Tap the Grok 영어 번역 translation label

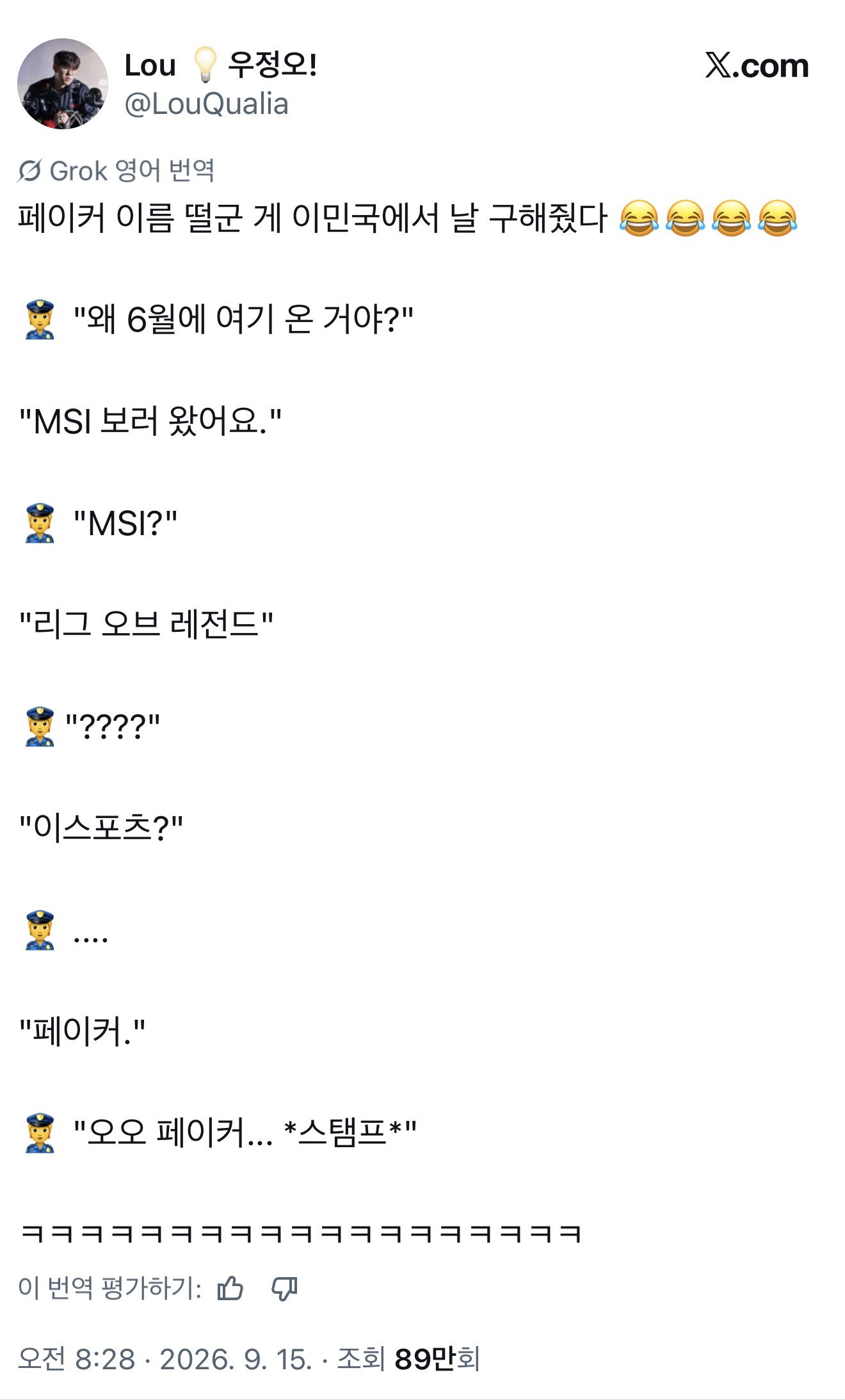[116, 170]
